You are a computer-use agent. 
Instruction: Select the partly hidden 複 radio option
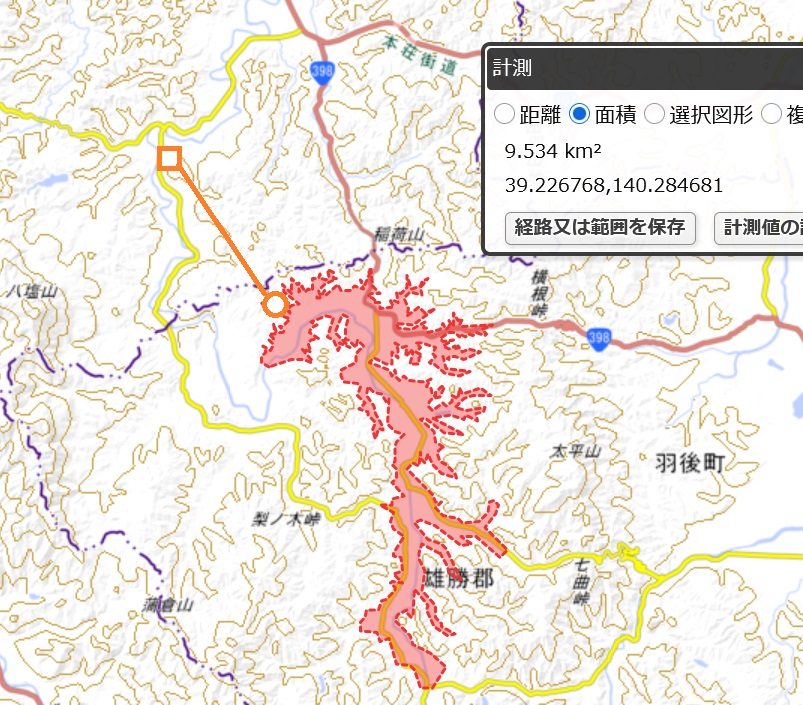772,114
